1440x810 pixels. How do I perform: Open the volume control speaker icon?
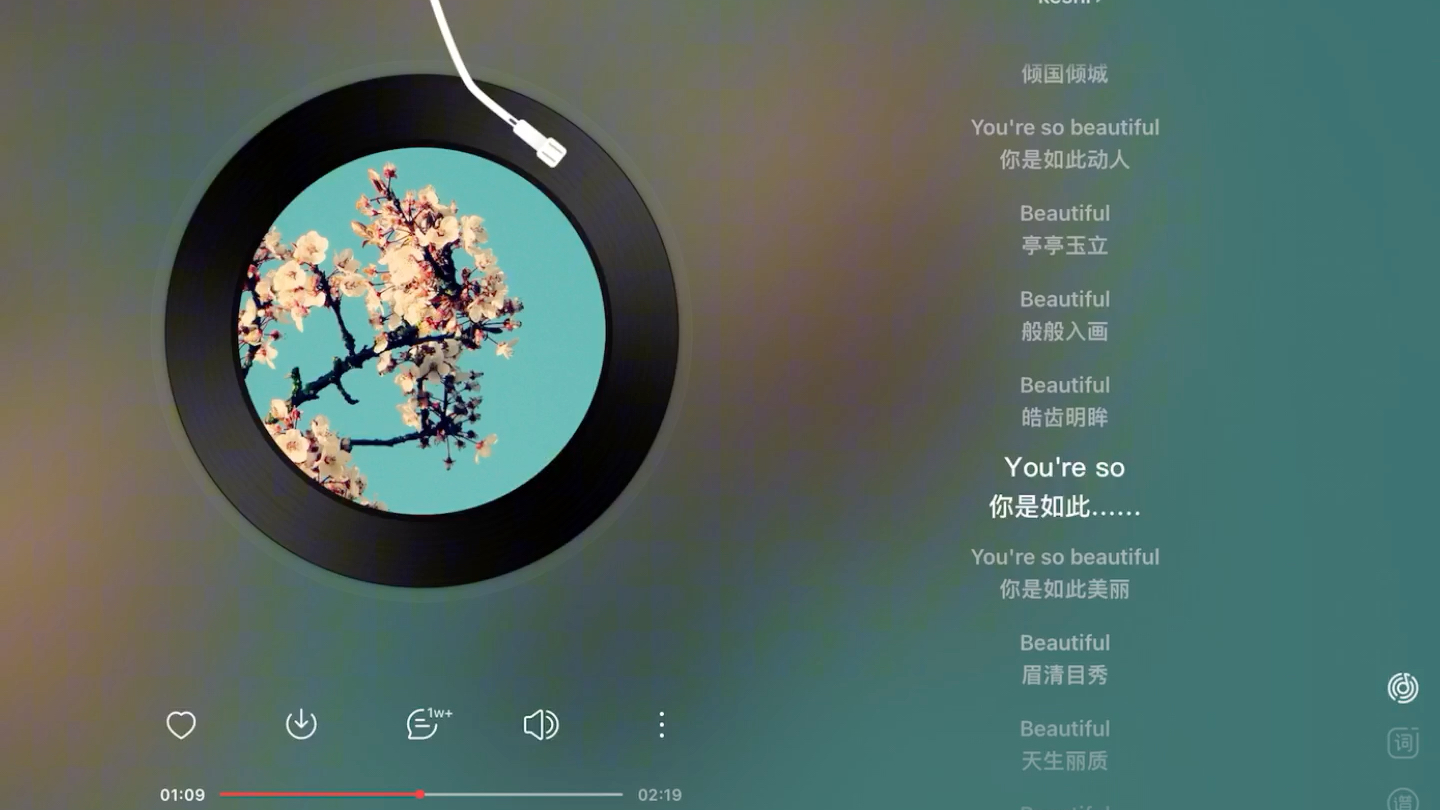coord(541,725)
